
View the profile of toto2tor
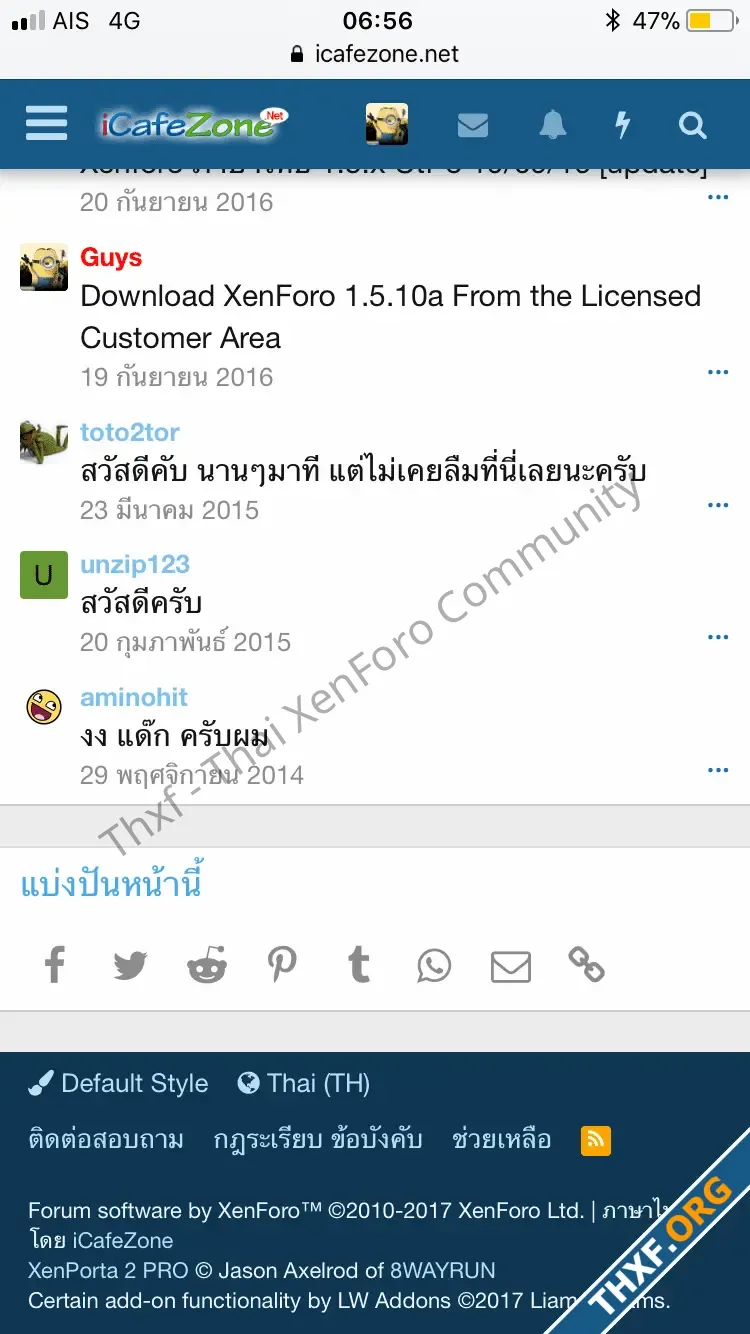[130, 432]
